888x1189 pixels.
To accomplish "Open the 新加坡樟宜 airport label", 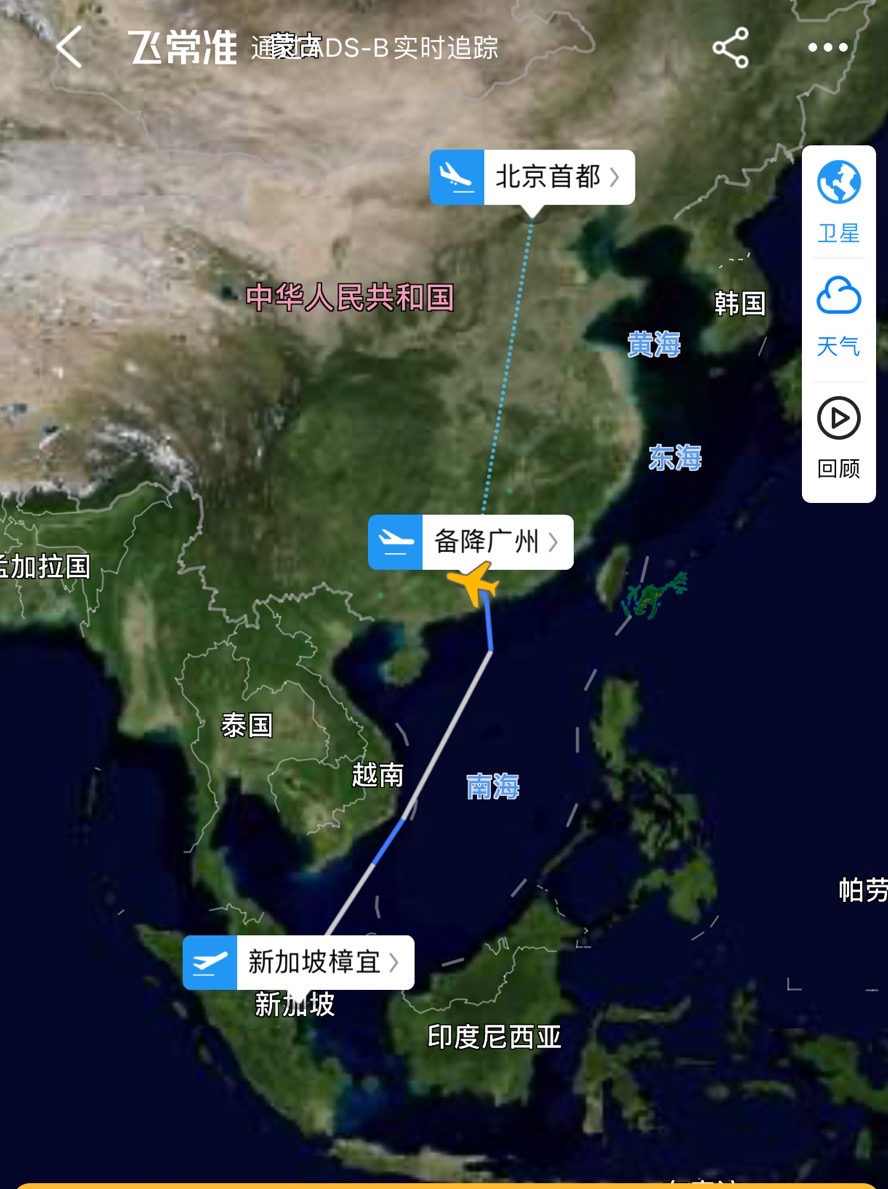I will [315, 962].
